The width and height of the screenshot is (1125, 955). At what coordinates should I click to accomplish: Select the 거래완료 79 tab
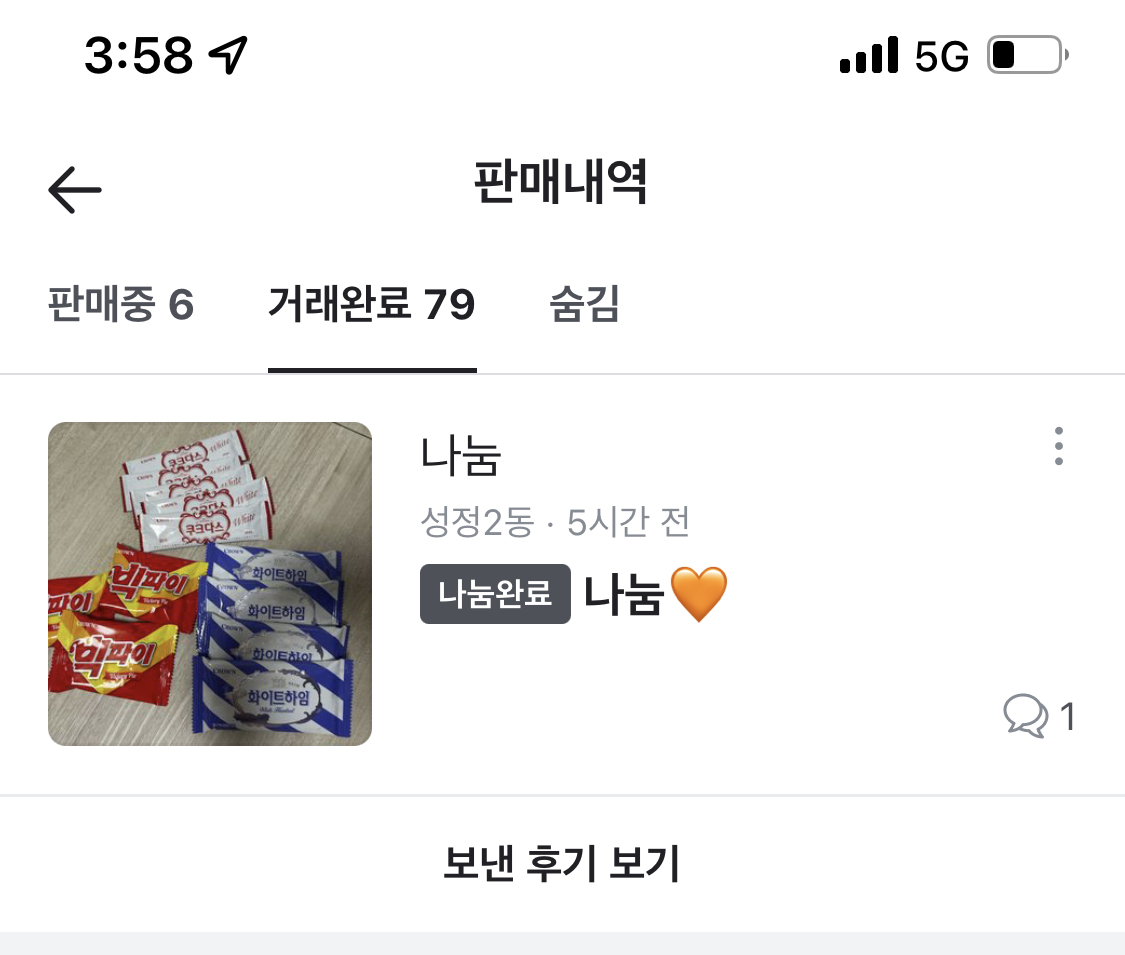[x=371, y=305]
